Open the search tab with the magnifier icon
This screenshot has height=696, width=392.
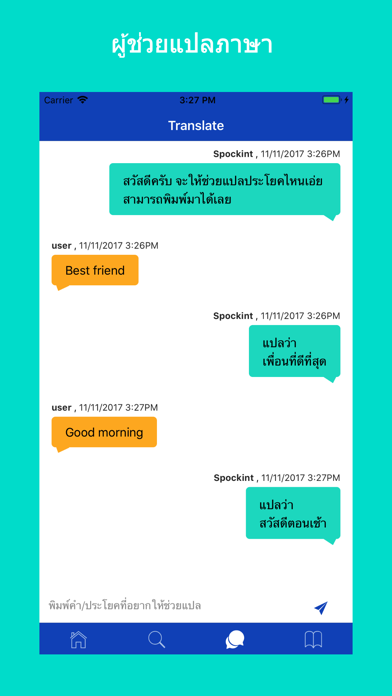(156, 640)
